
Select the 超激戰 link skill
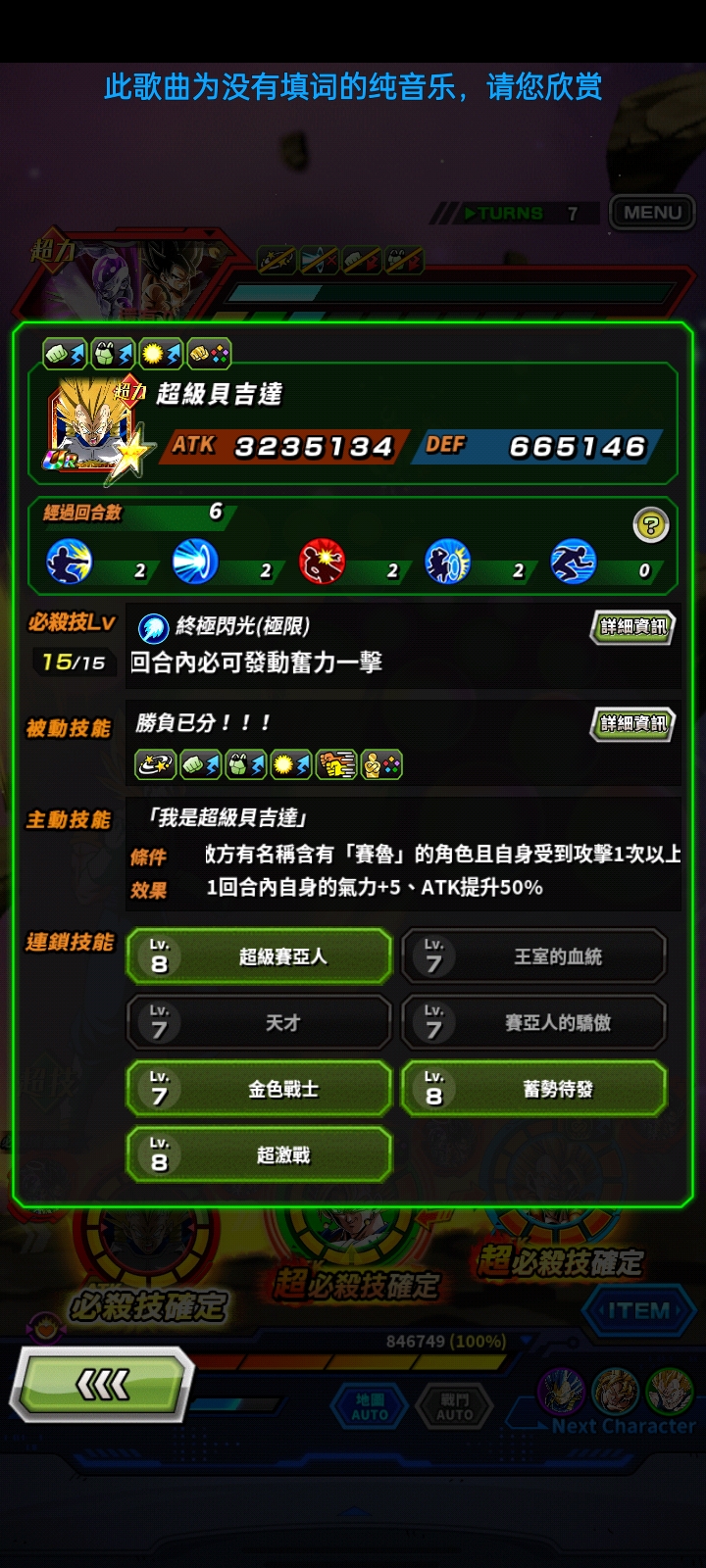pyautogui.click(x=260, y=1154)
